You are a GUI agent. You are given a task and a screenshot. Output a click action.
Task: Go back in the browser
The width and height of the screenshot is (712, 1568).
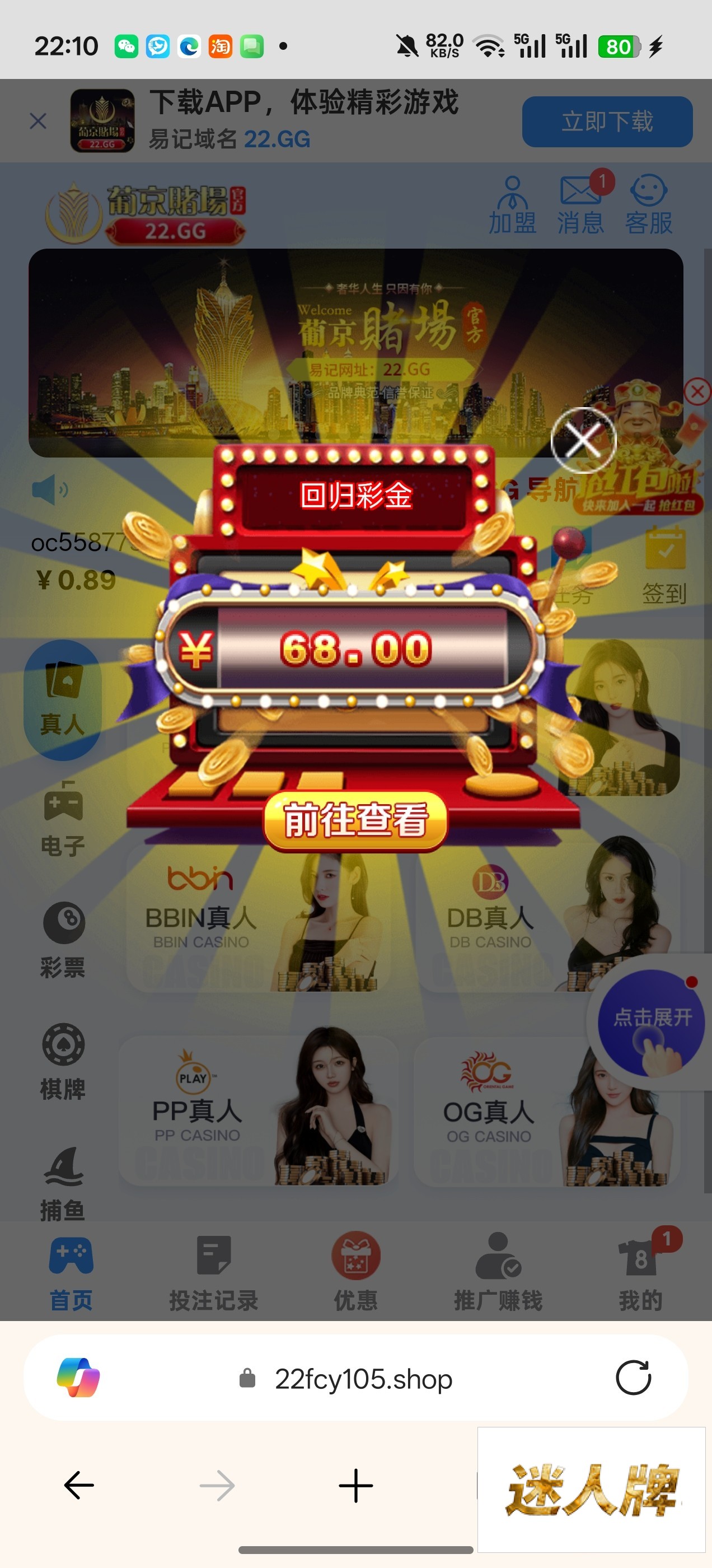click(x=79, y=1485)
